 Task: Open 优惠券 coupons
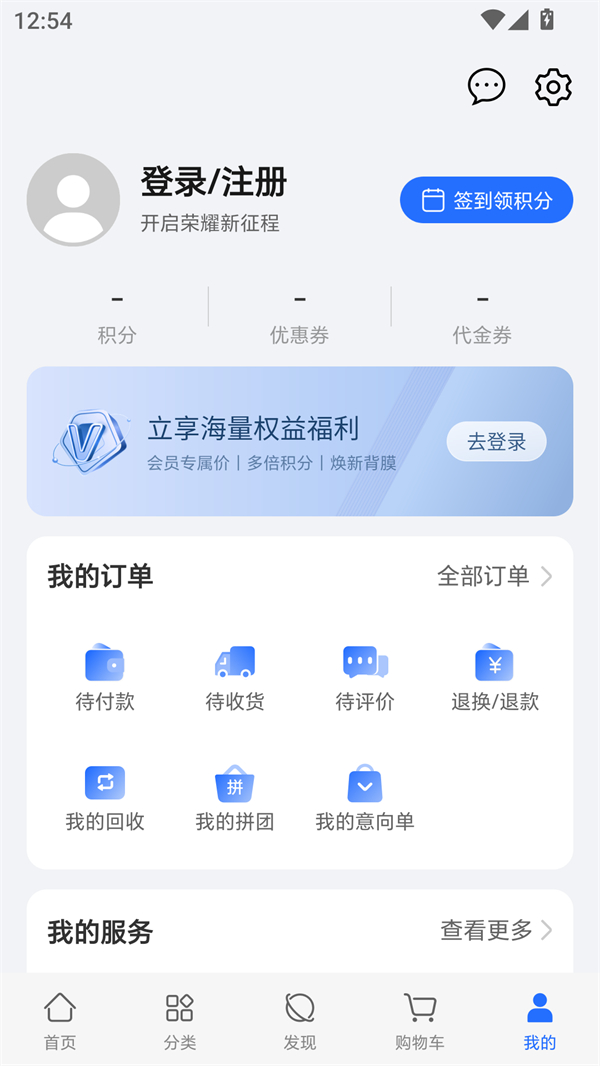point(300,316)
